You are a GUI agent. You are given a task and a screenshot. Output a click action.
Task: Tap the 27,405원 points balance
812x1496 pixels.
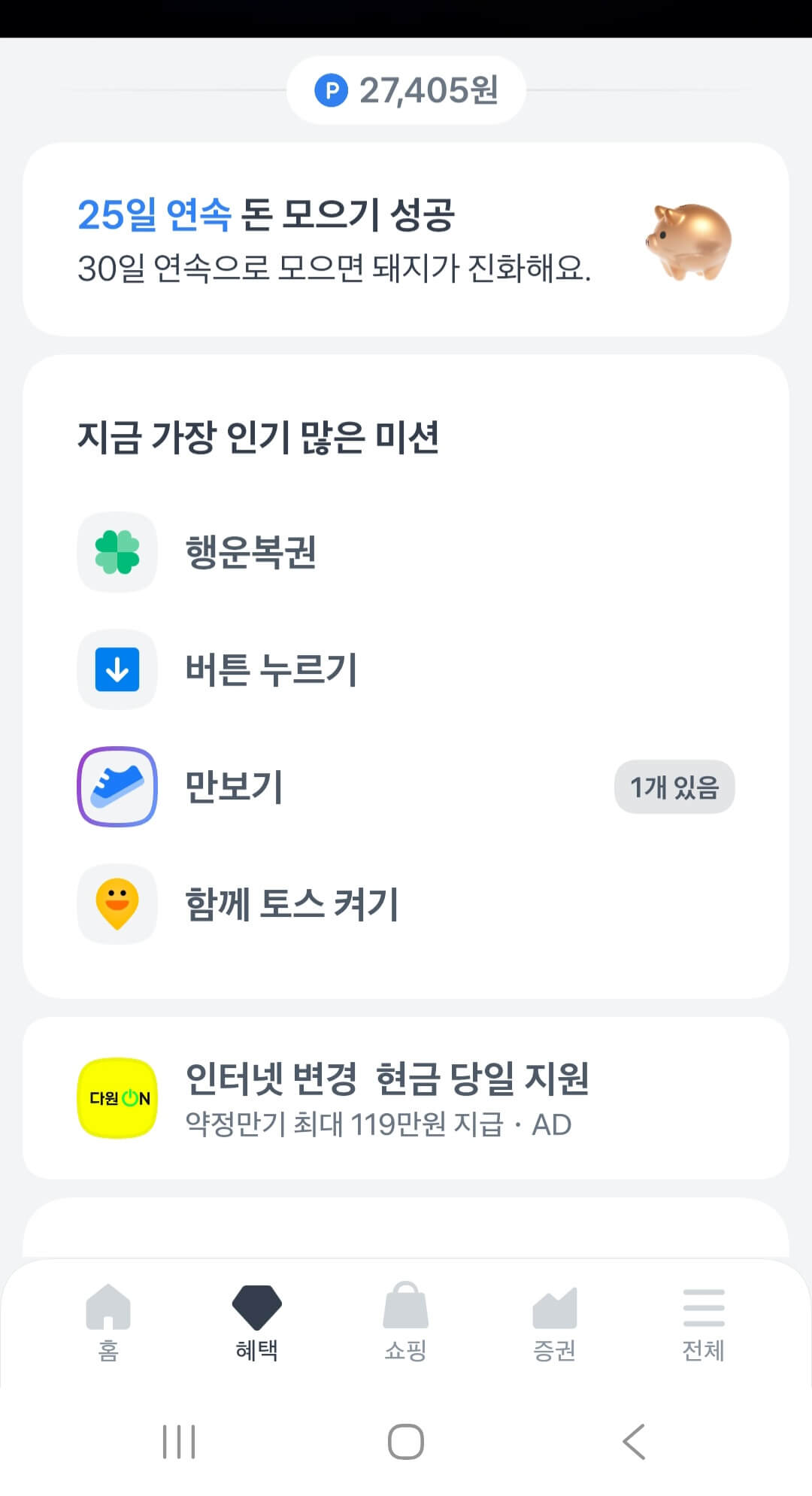pyautogui.click(x=406, y=89)
